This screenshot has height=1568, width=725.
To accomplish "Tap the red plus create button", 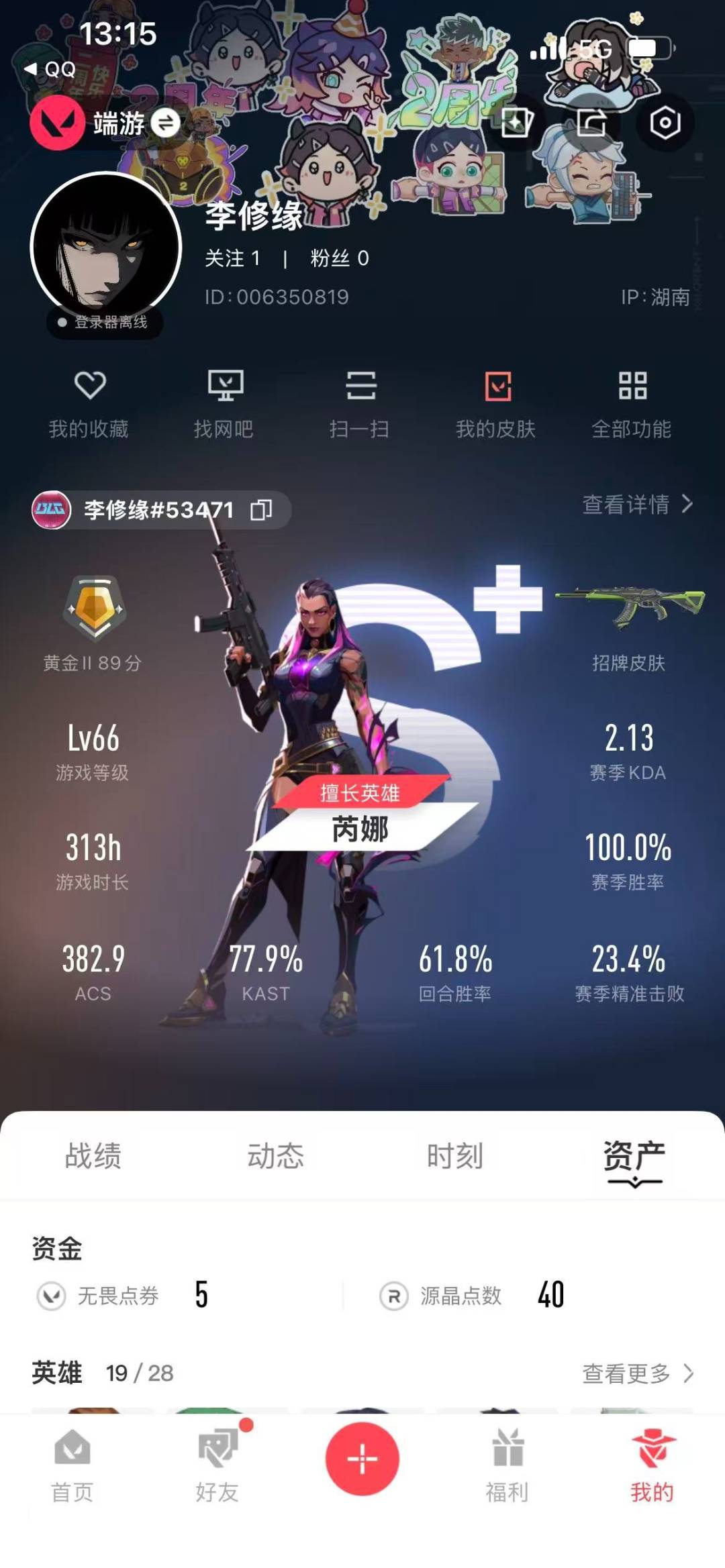I will coord(362,1459).
